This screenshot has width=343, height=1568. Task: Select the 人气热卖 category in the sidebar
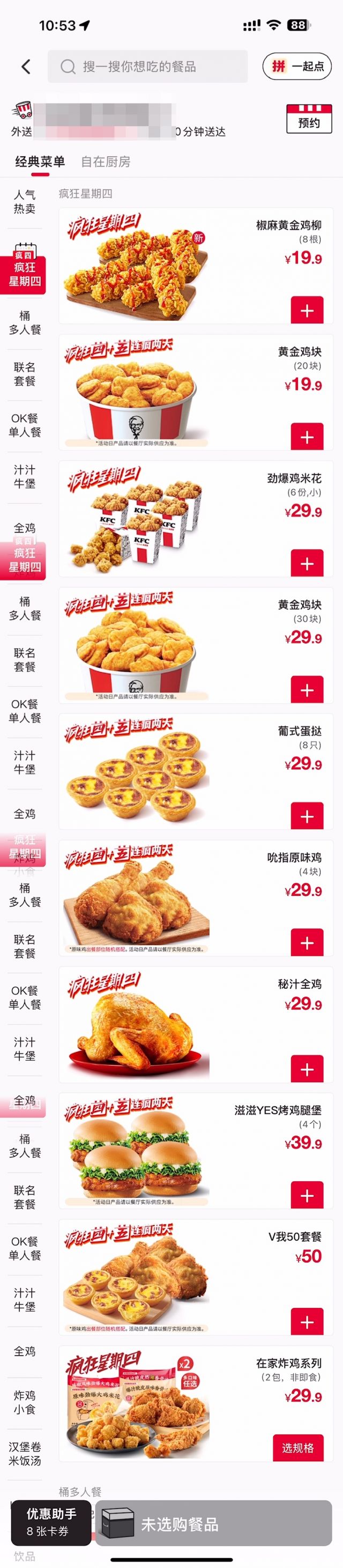tap(25, 202)
